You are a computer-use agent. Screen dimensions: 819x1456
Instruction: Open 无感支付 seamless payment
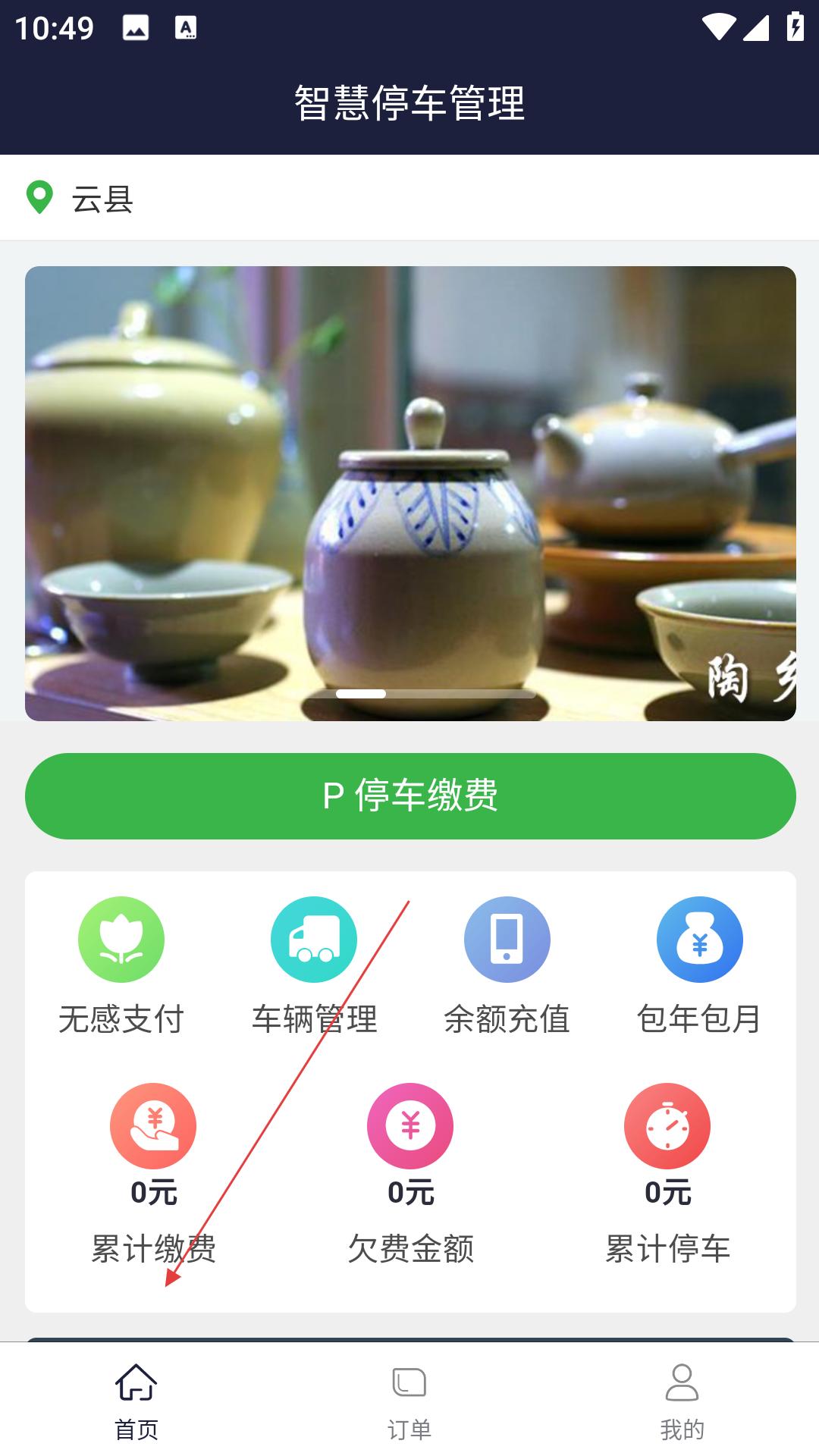click(121, 965)
